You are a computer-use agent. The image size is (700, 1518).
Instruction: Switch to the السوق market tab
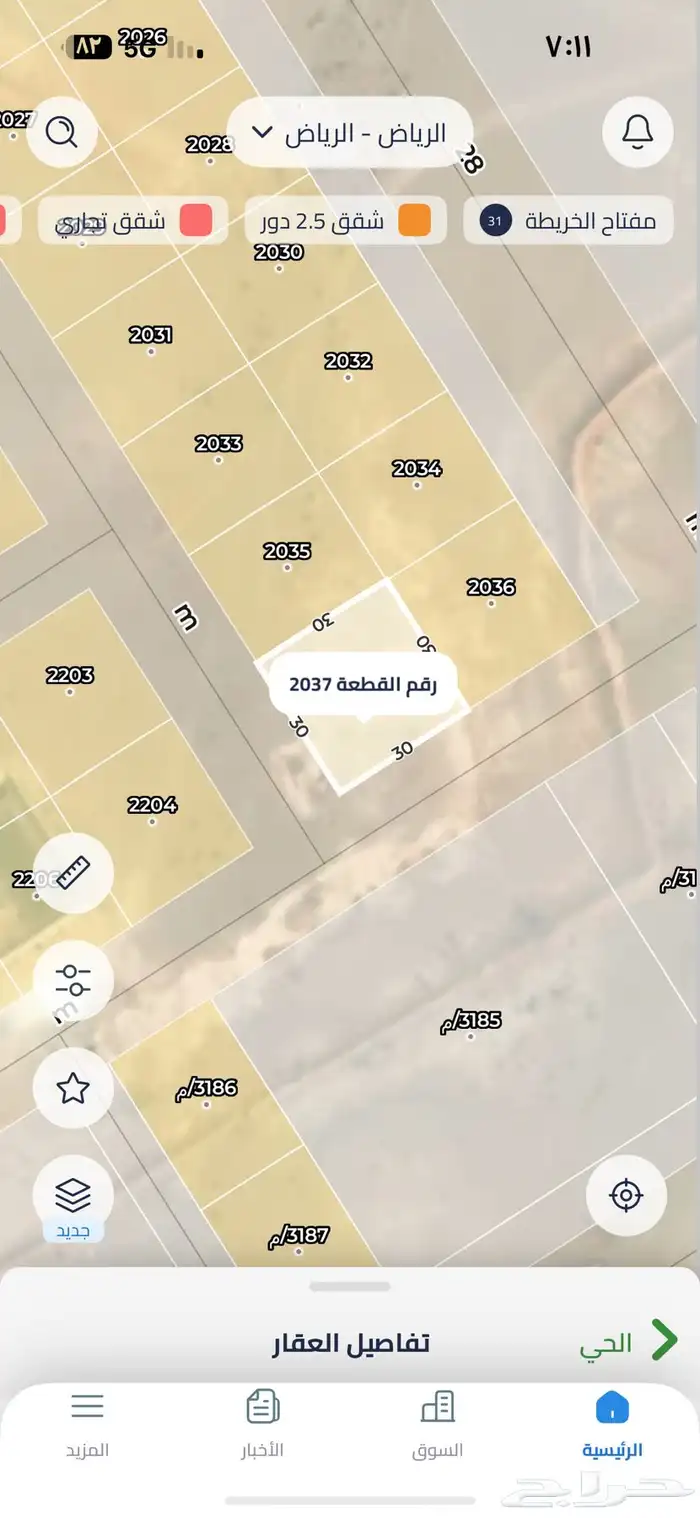(437, 1422)
